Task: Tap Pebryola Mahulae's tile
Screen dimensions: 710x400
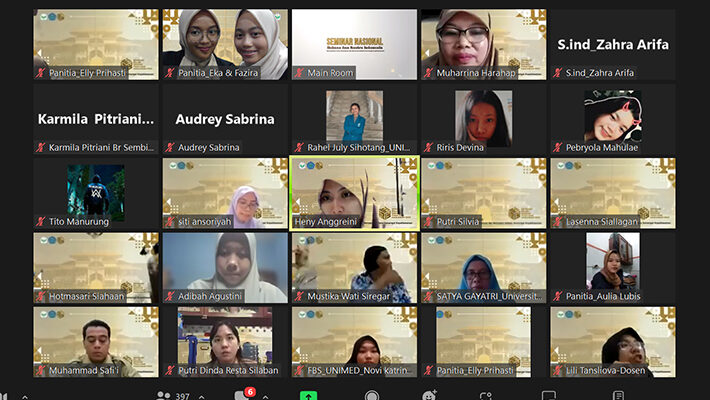Action: coord(612,119)
